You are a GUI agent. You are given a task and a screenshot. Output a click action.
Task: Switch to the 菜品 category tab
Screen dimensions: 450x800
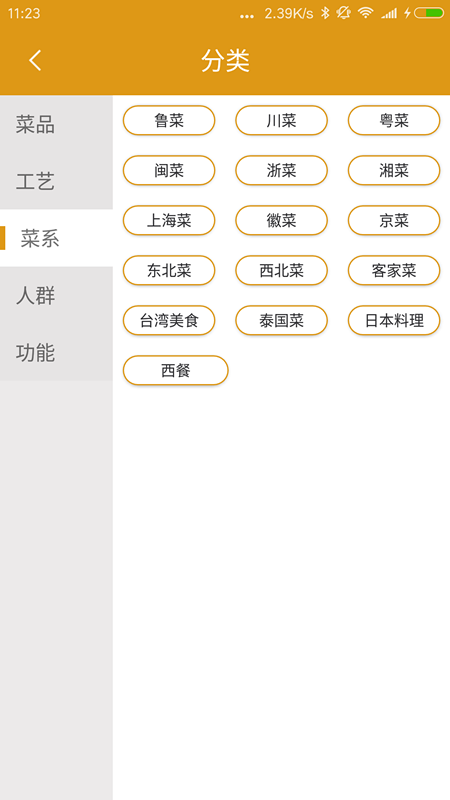[56, 124]
